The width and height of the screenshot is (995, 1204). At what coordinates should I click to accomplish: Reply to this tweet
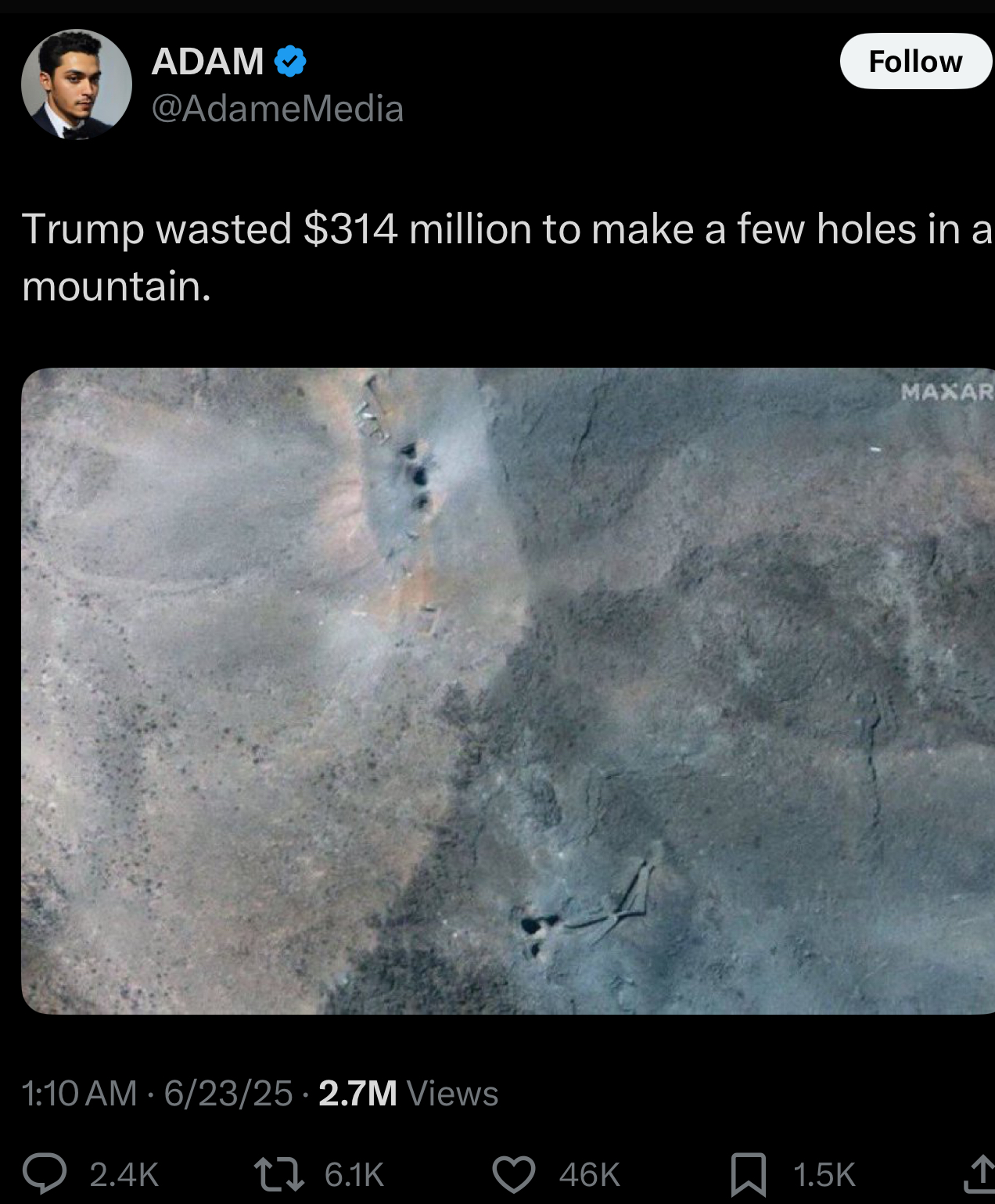pyautogui.click(x=45, y=1173)
